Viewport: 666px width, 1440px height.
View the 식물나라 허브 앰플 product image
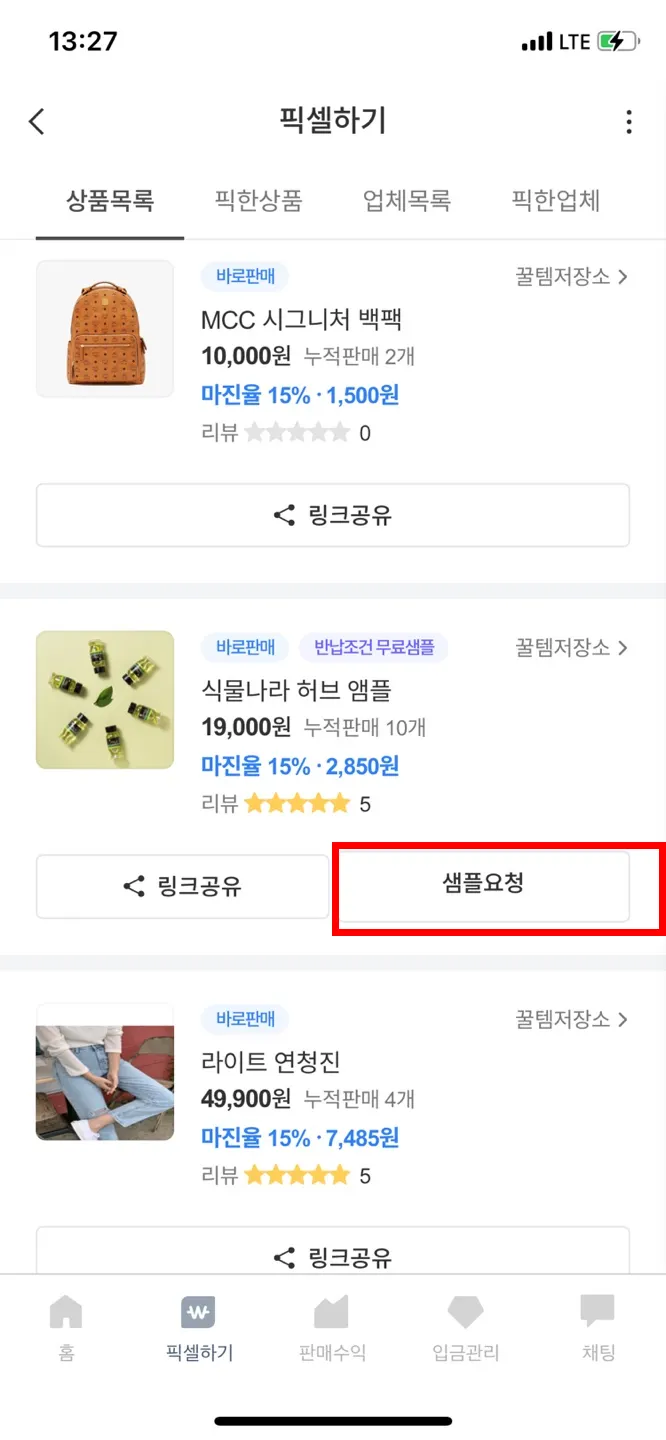tap(105, 699)
